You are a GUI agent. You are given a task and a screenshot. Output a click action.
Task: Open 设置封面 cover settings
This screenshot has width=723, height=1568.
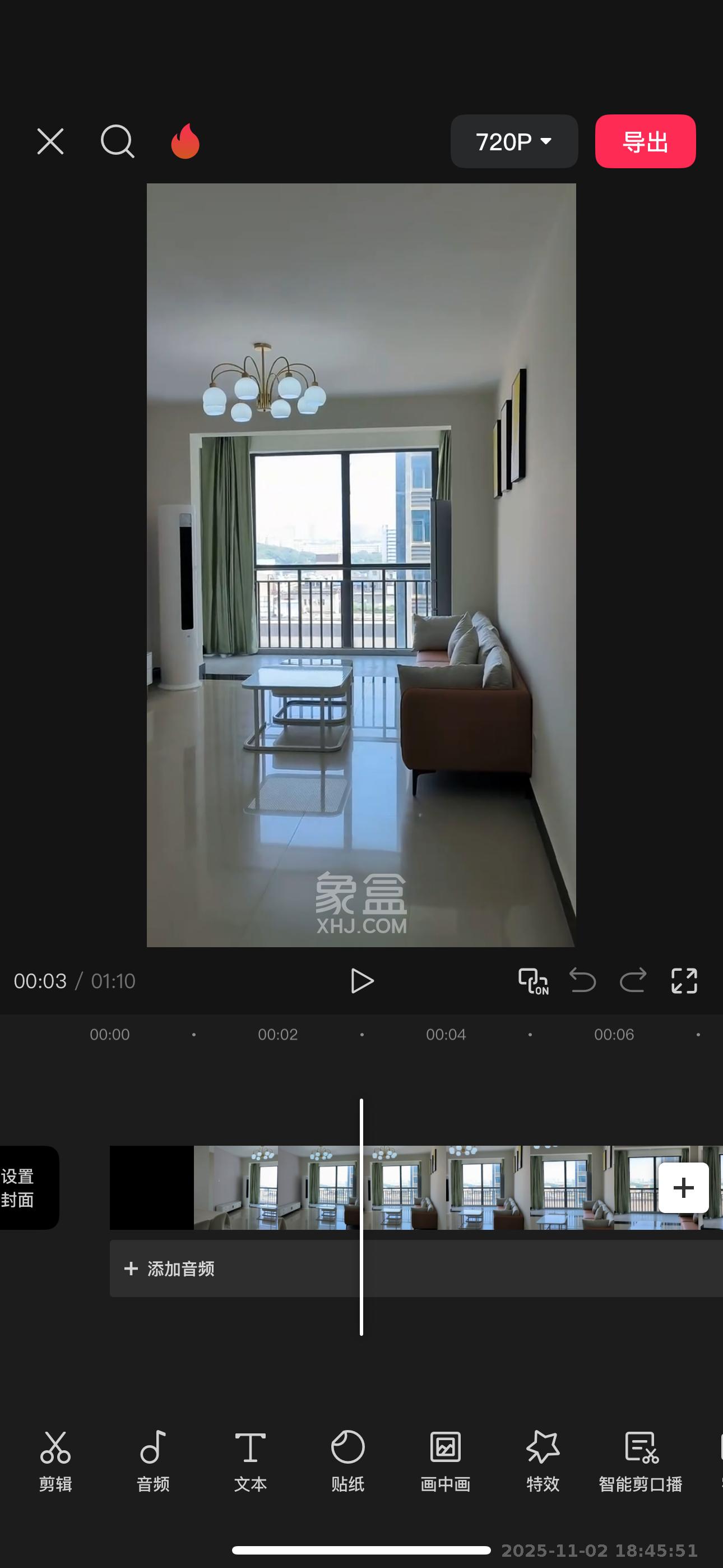click(24, 1188)
